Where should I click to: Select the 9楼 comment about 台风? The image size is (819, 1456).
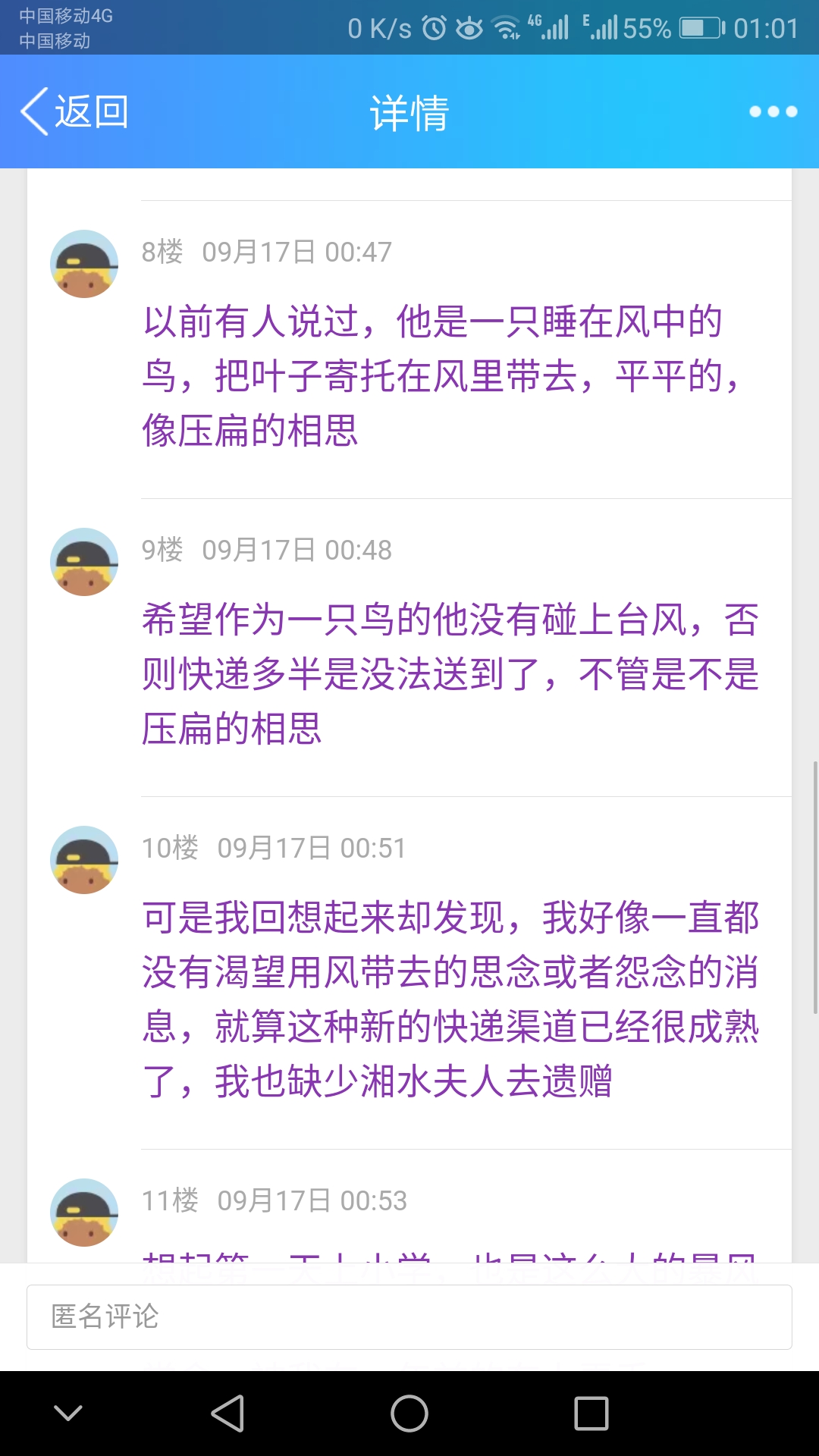pos(450,673)
